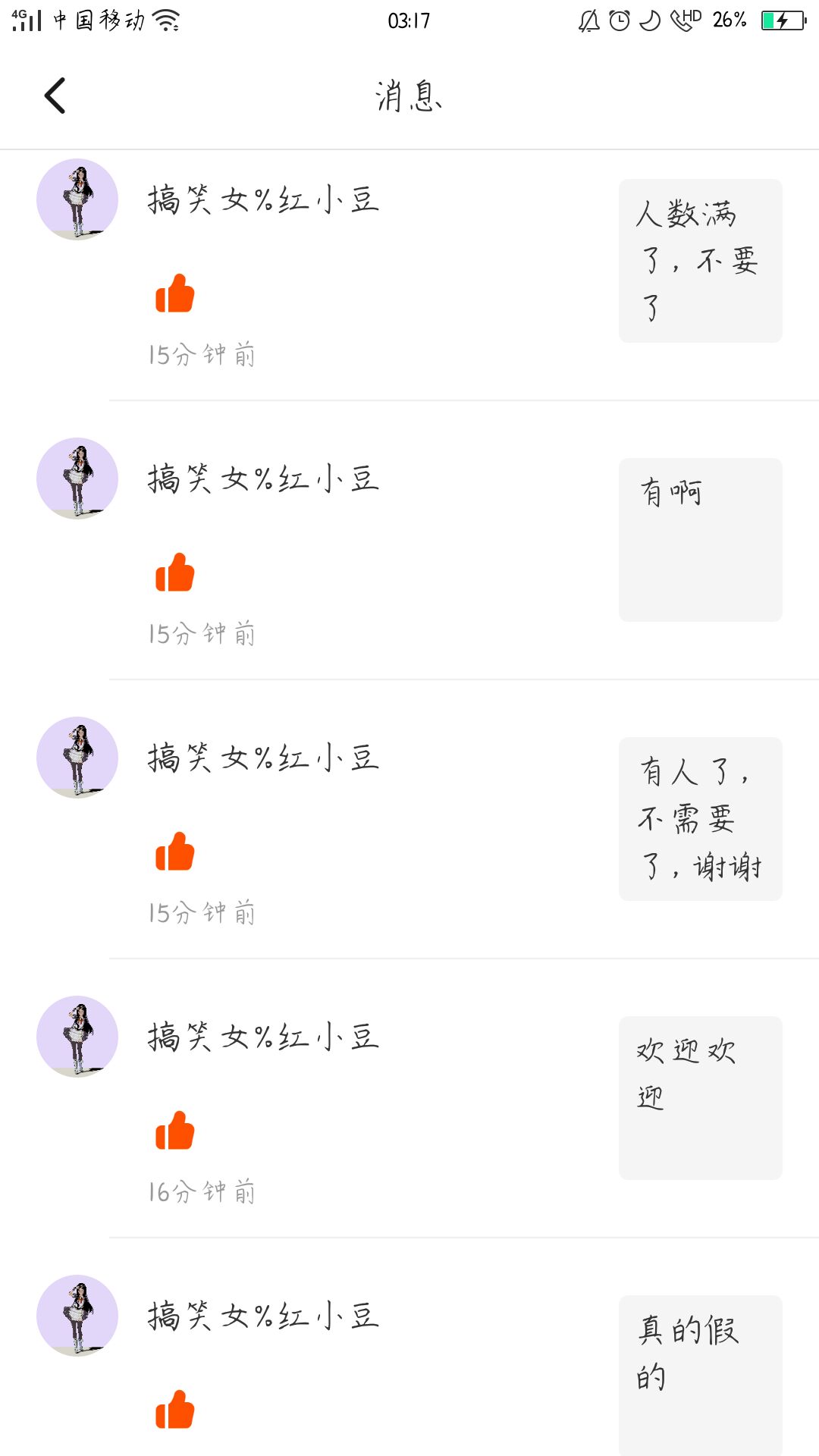Open the user avatar beside comment 欢迎欢迎
The image size is (819, 1456).
pos(77,1037)
